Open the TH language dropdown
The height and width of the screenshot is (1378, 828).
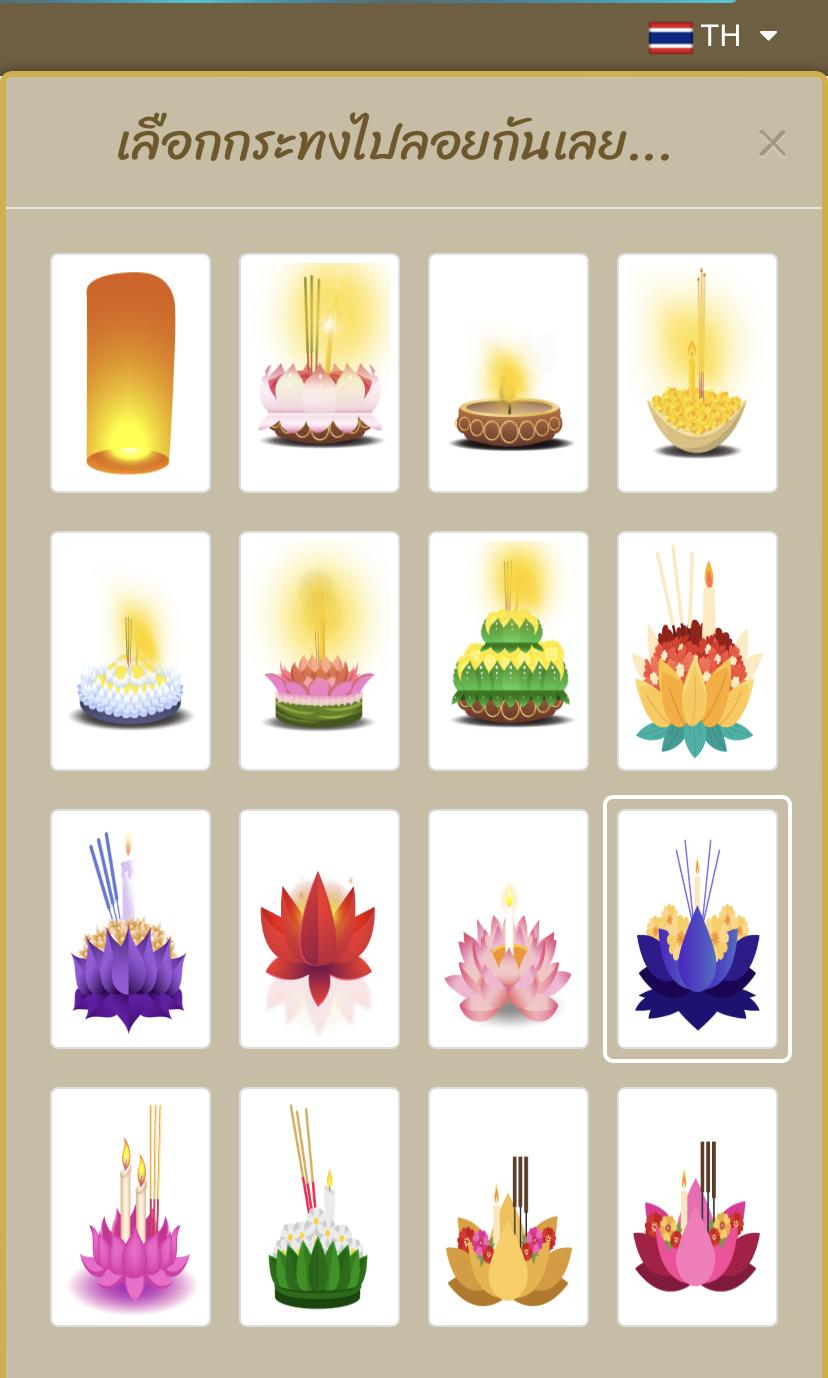click(x=713, y=36)
